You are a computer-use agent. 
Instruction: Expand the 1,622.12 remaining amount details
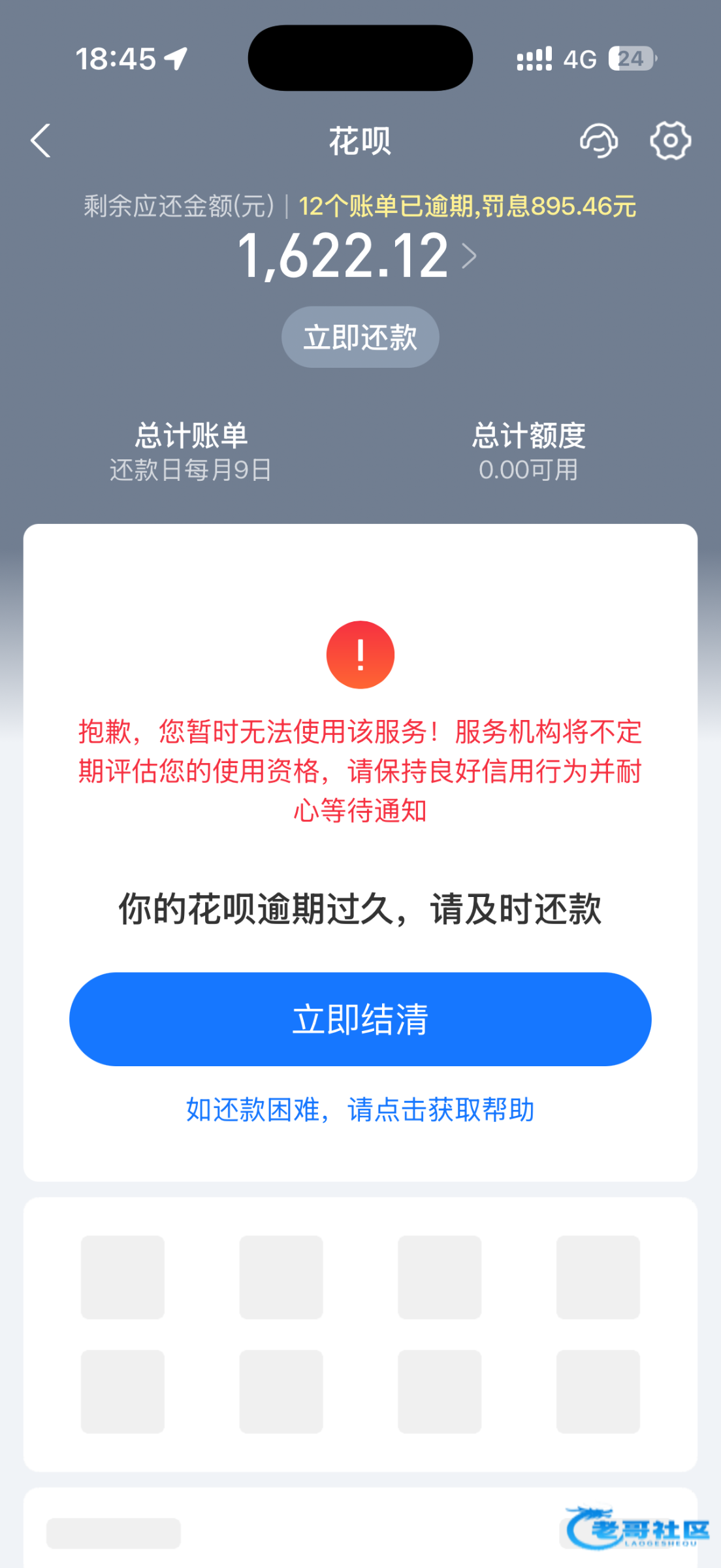(x=468, y=256)
